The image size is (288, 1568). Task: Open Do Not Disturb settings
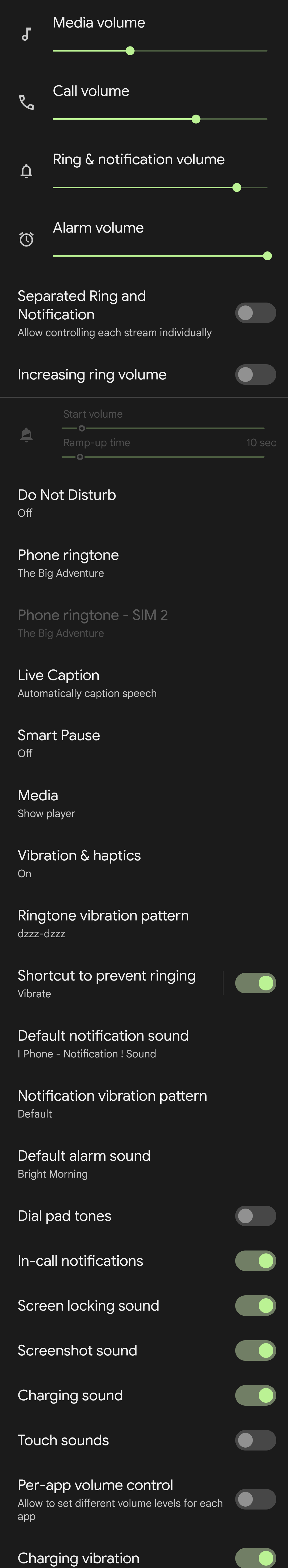click(x=67, y=503)
